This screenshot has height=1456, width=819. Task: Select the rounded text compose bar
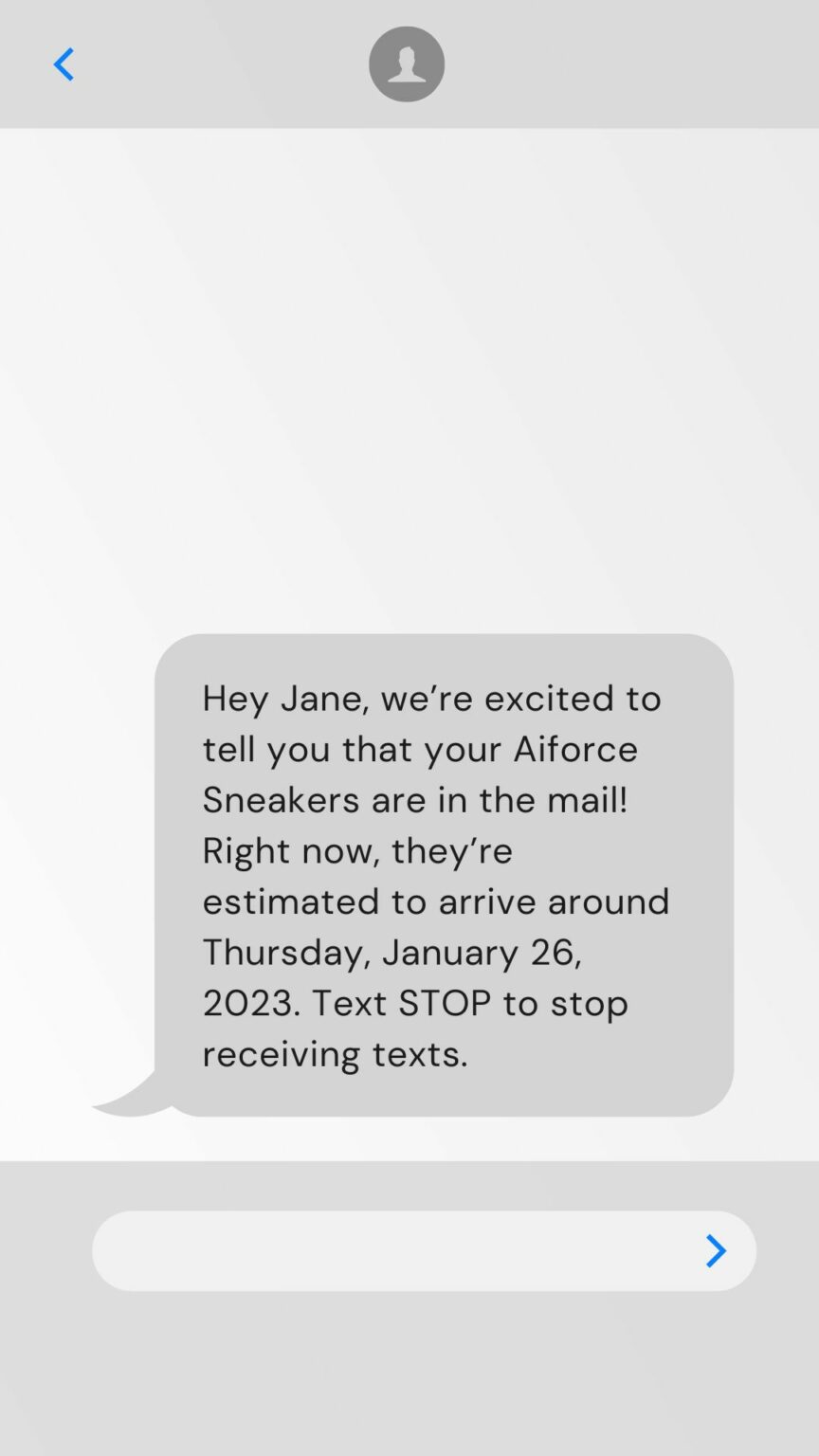point(425,1250)
